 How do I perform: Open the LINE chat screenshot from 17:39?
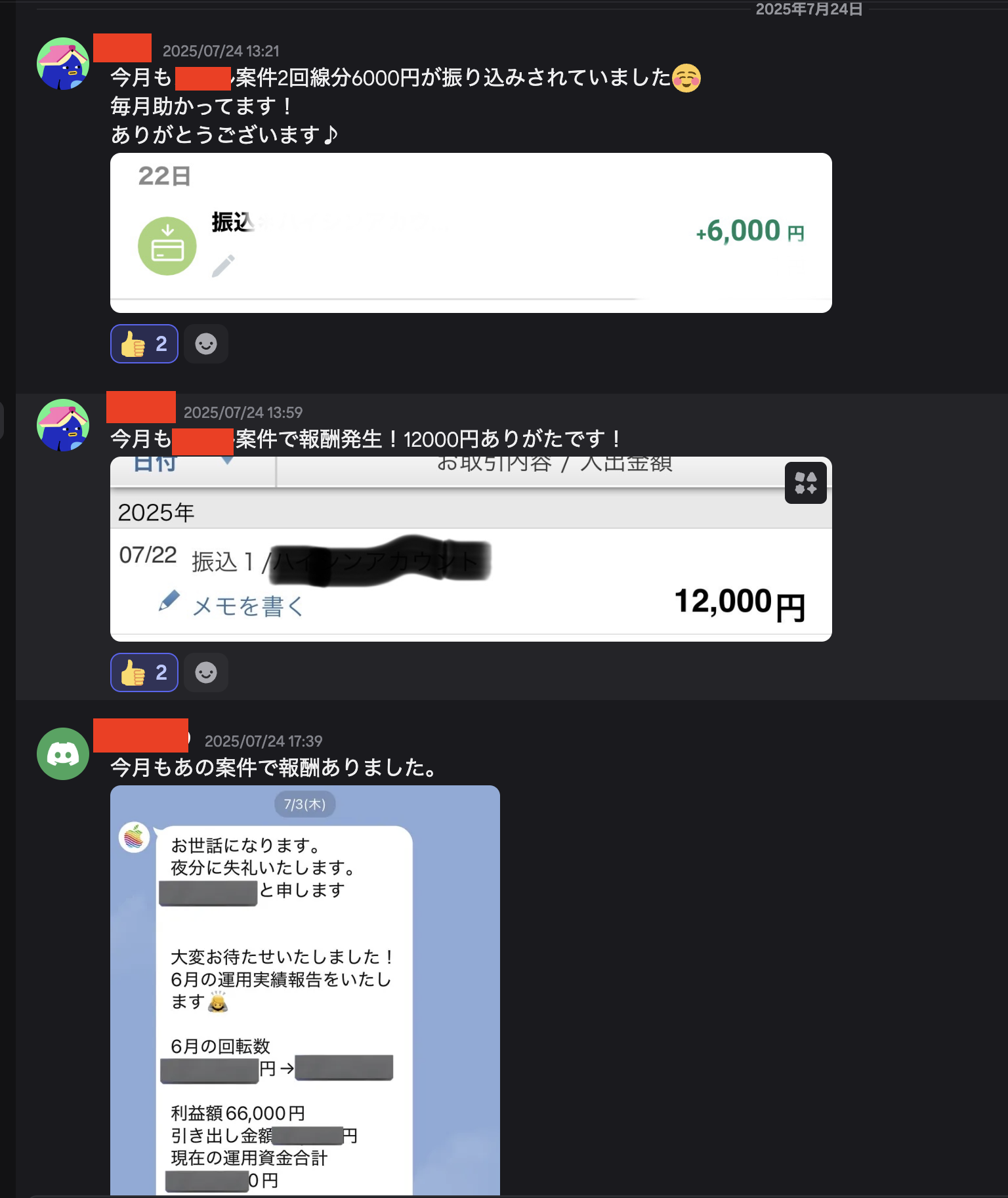coord(305,991)
